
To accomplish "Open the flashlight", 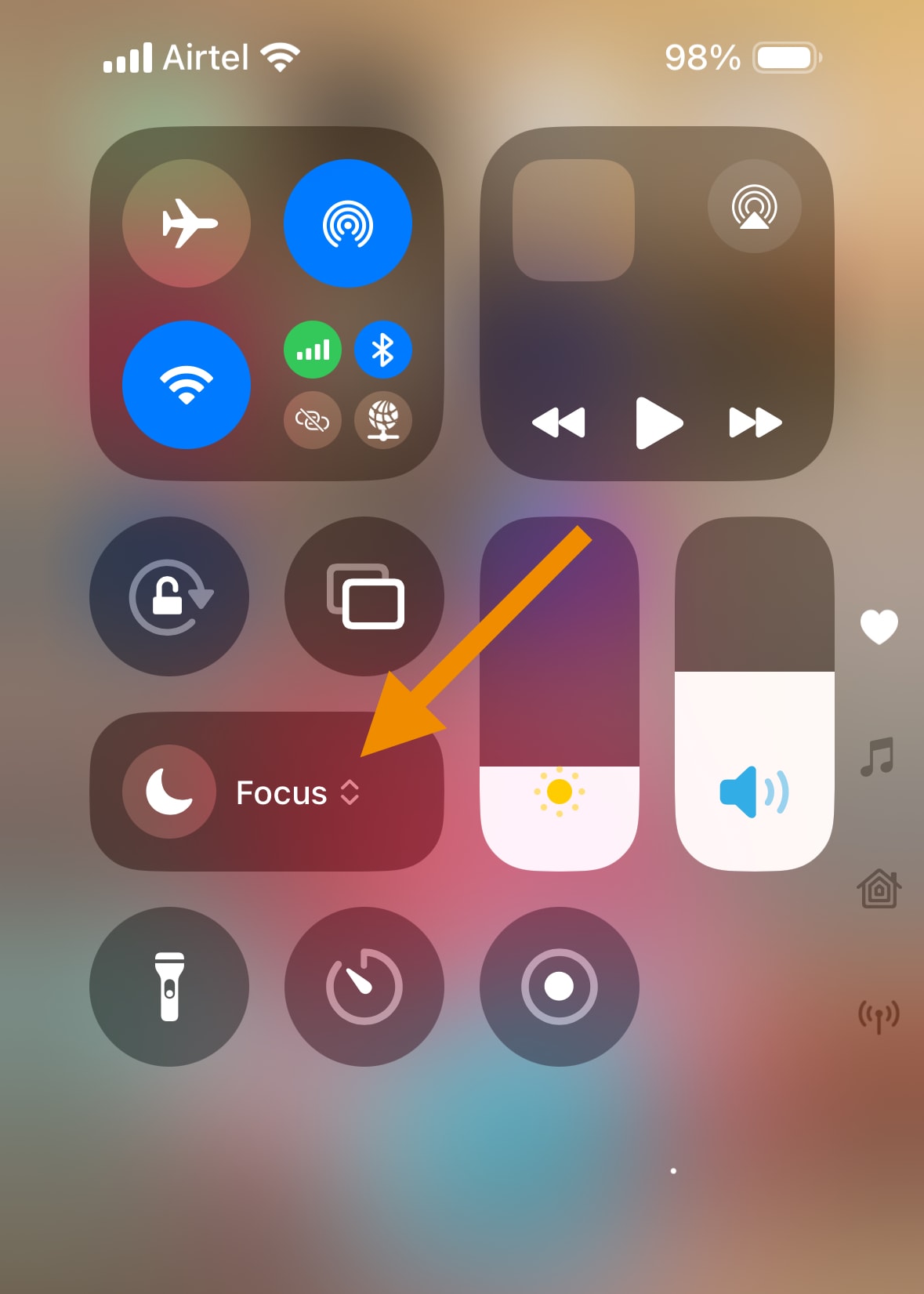I will tap(169, 985).
